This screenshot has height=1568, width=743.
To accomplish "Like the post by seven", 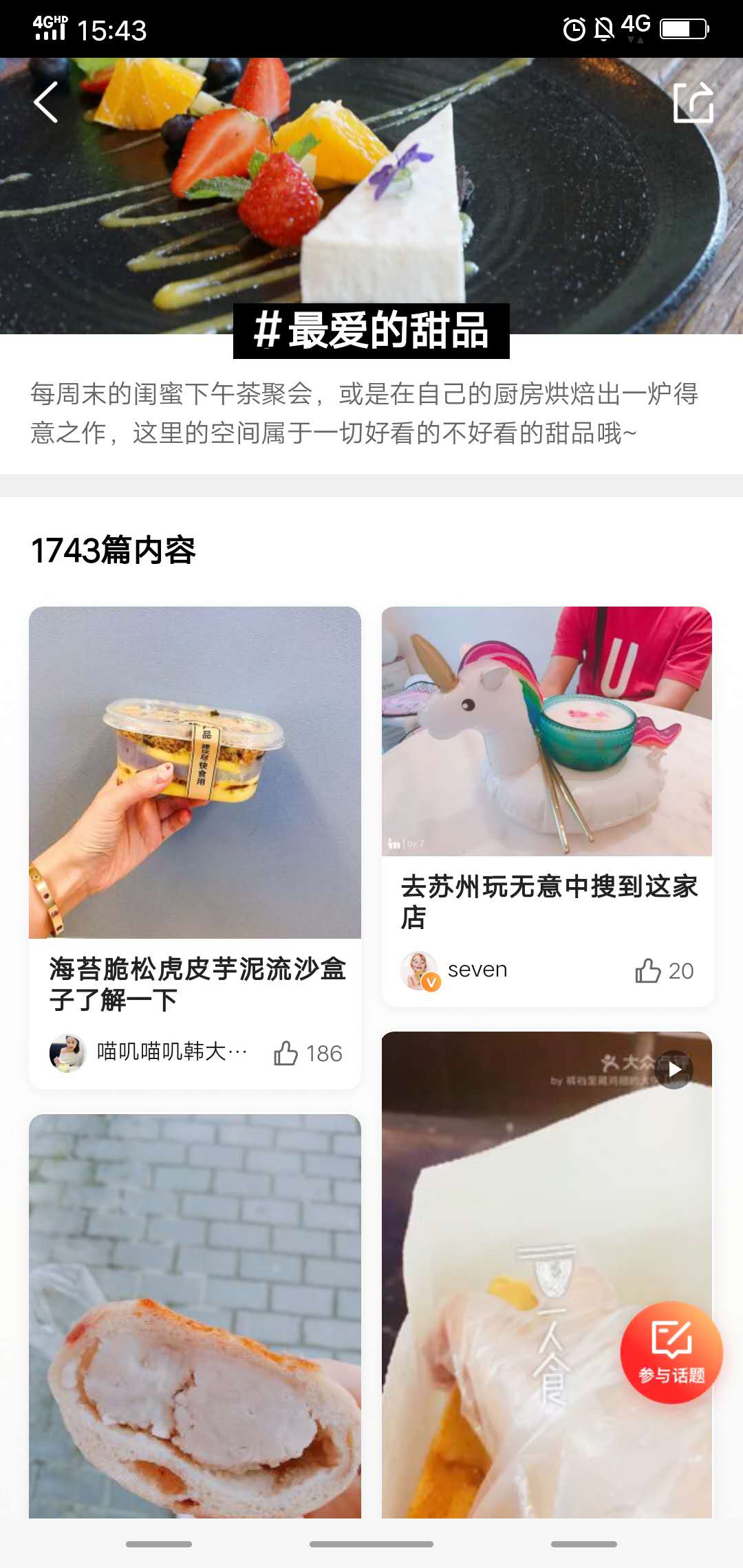I will [x=648, y=970].
